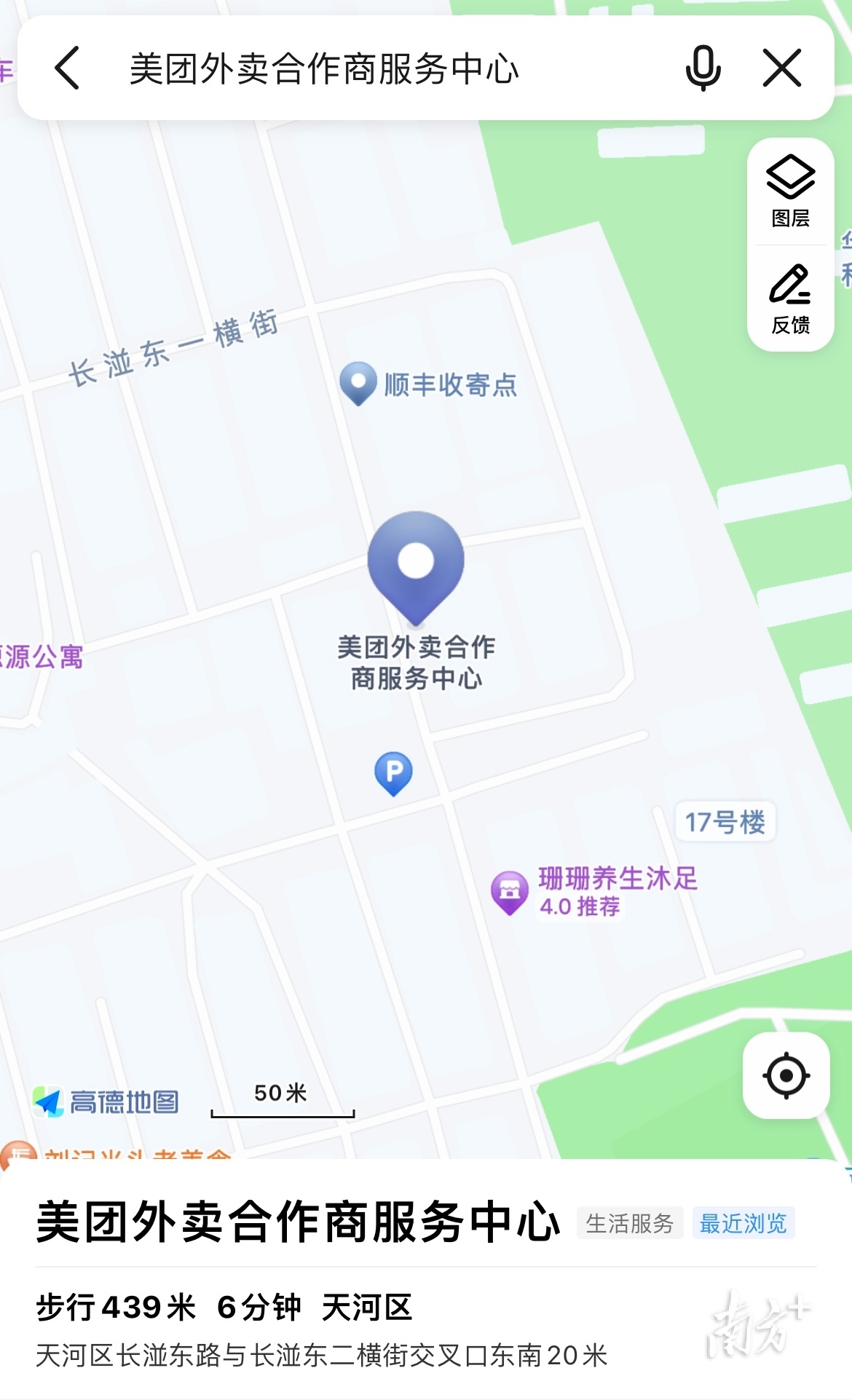Image resolution: width=852 pixels, height=1400 pixels.
Task: Select the 顺丰收寄点 map marker
Action: coord(358,383)
